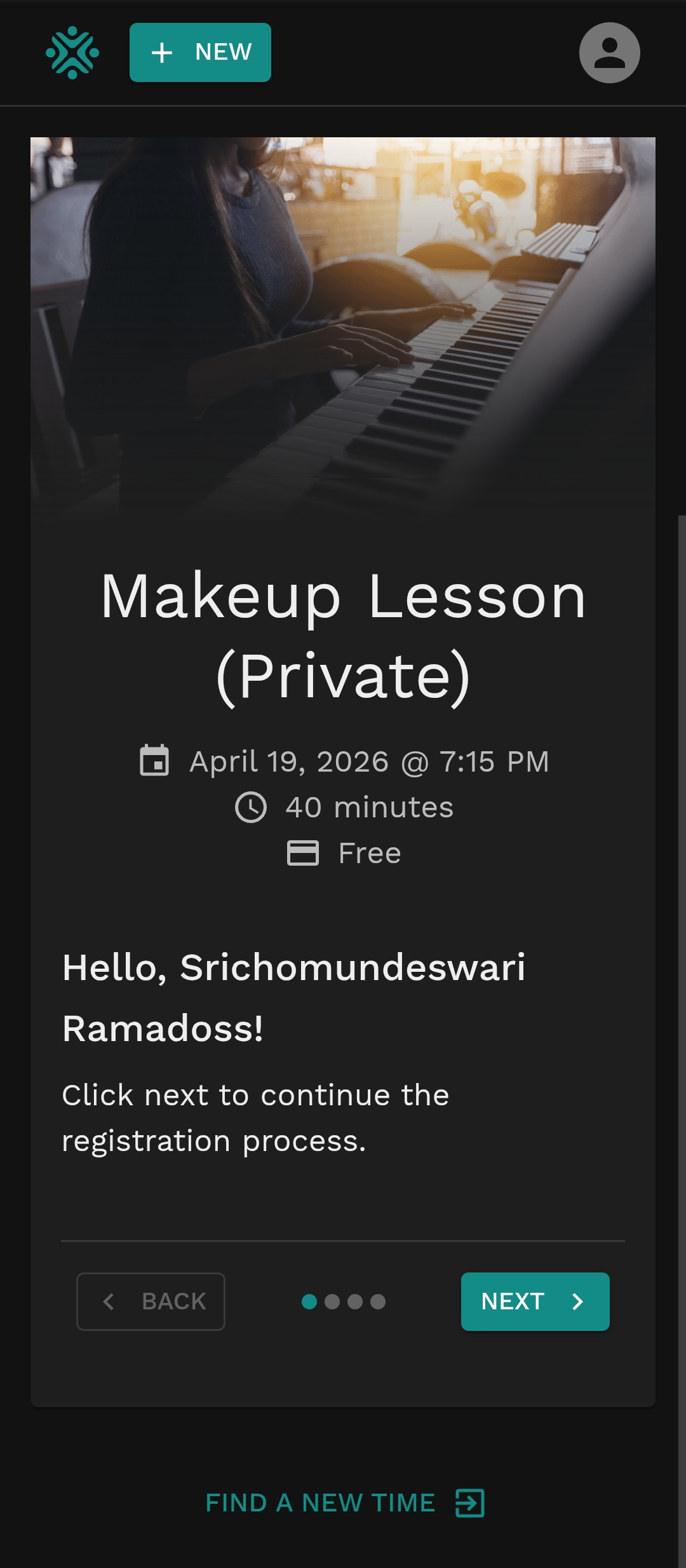Open Find a New Time link
The width and height of the screenshot is (686, 1568).
[344, 1503]
